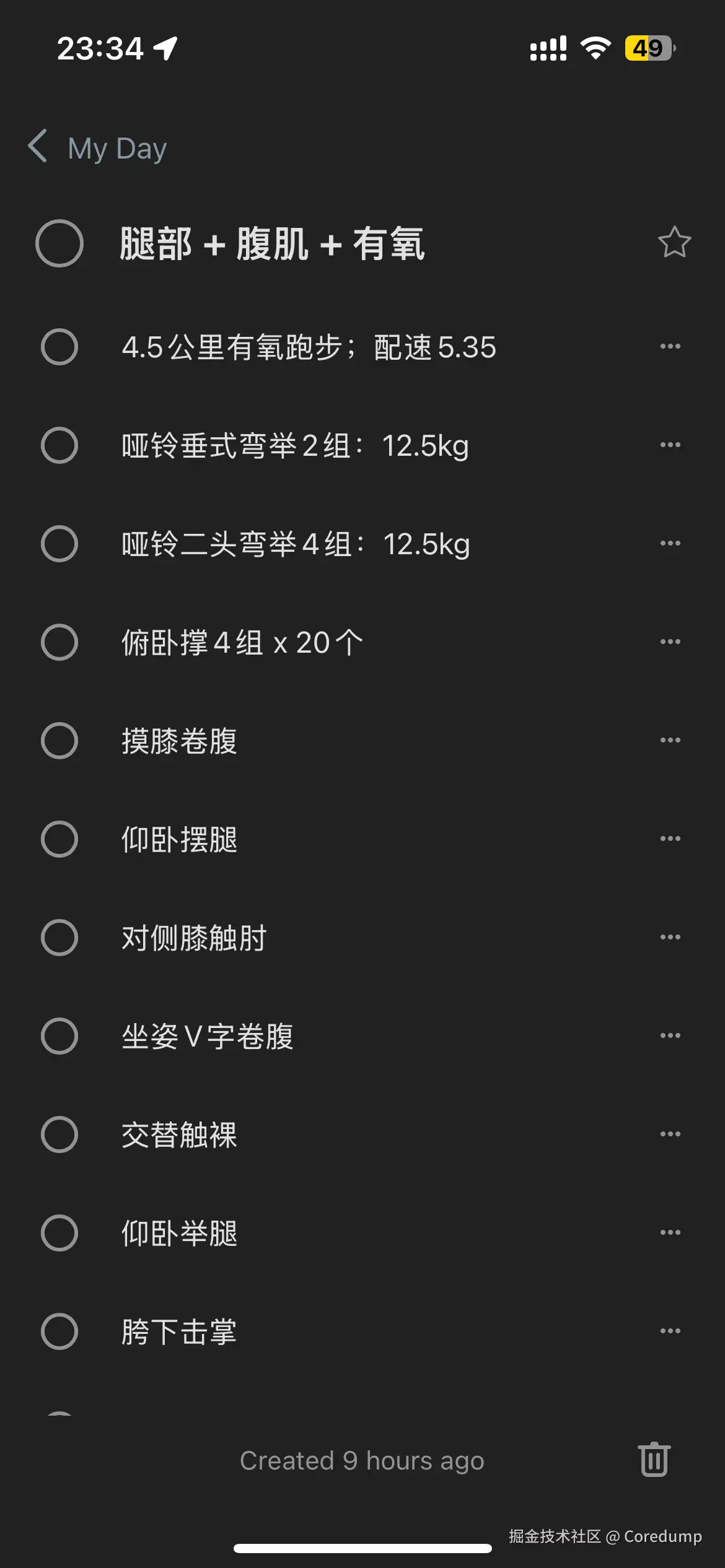
Task: Open options for 俯卧撑4组 x 20个
Action: (670, 641)
